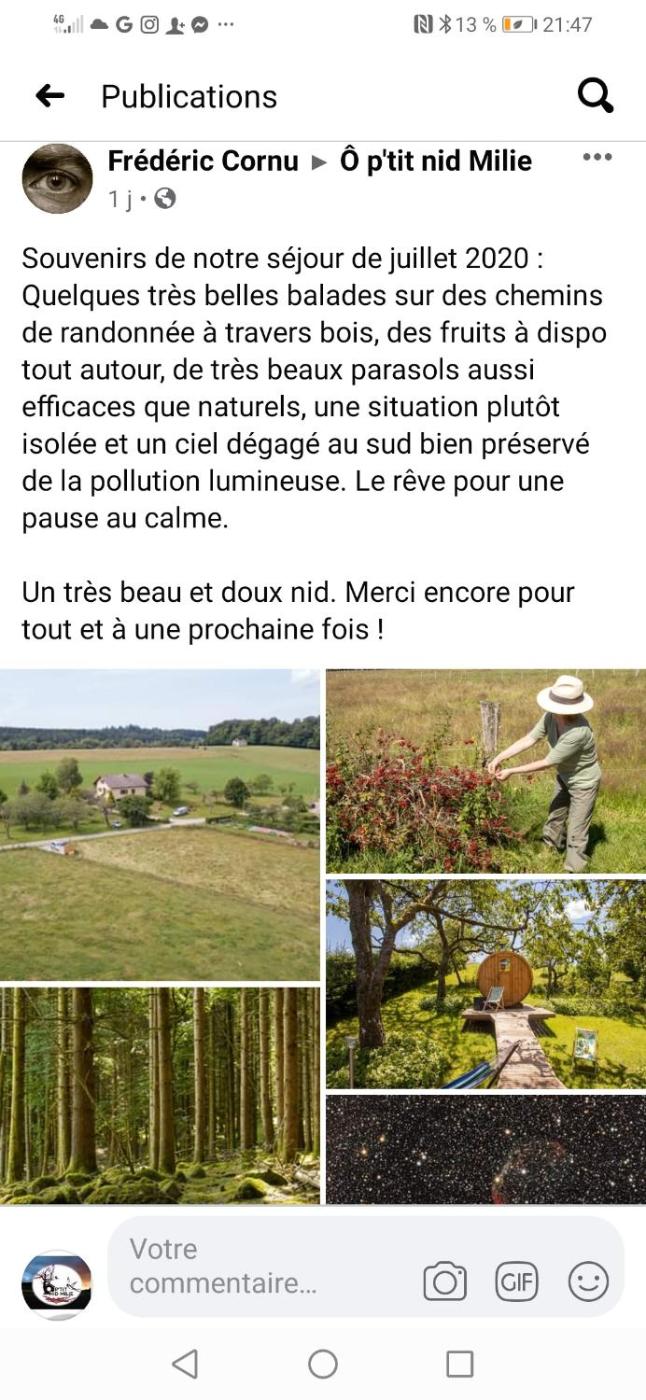
Task: Open the Ô p'tit nid Milie page
Action: click(x=436, y=161)
